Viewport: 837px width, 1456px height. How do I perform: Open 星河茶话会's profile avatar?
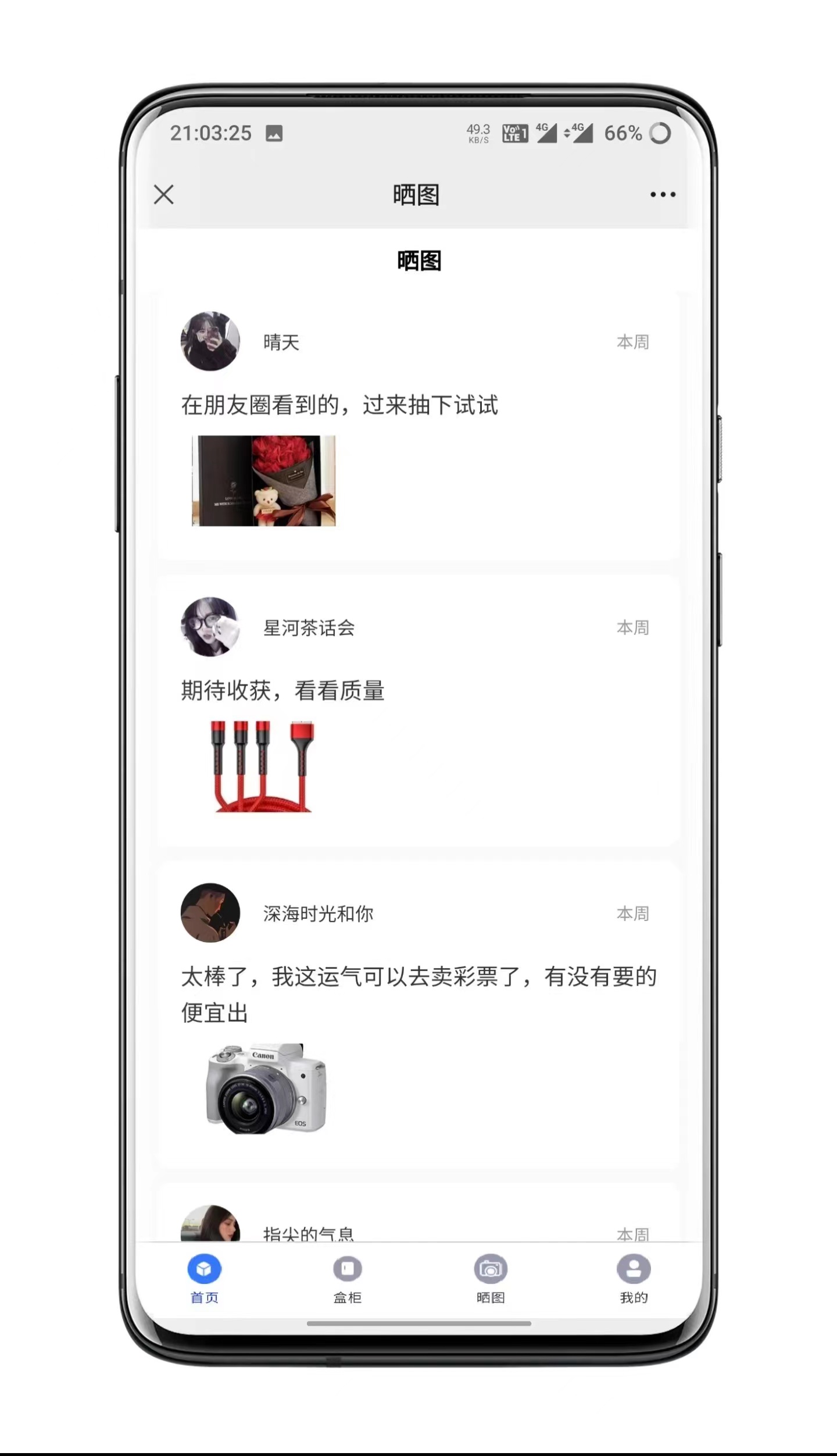pyautogui.click(x=210, y=627)
